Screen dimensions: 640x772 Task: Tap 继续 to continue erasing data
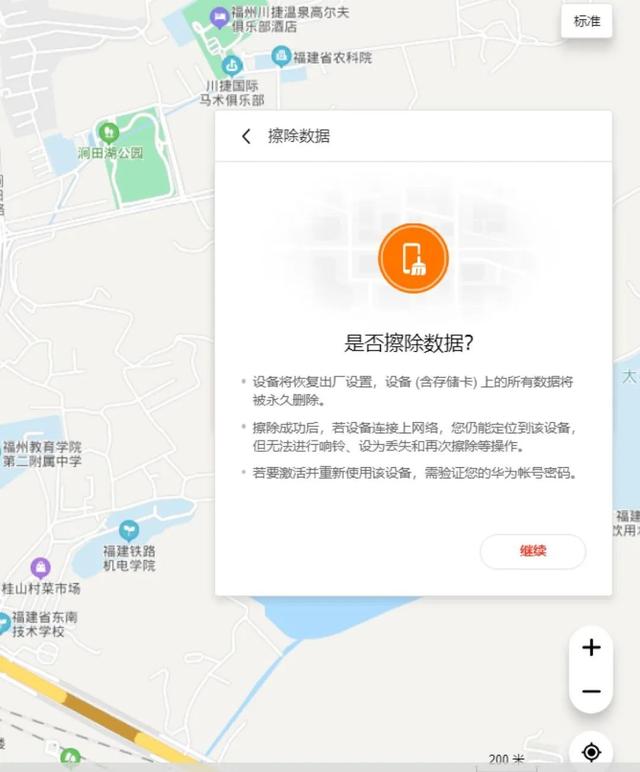click(x=532, y=551)
